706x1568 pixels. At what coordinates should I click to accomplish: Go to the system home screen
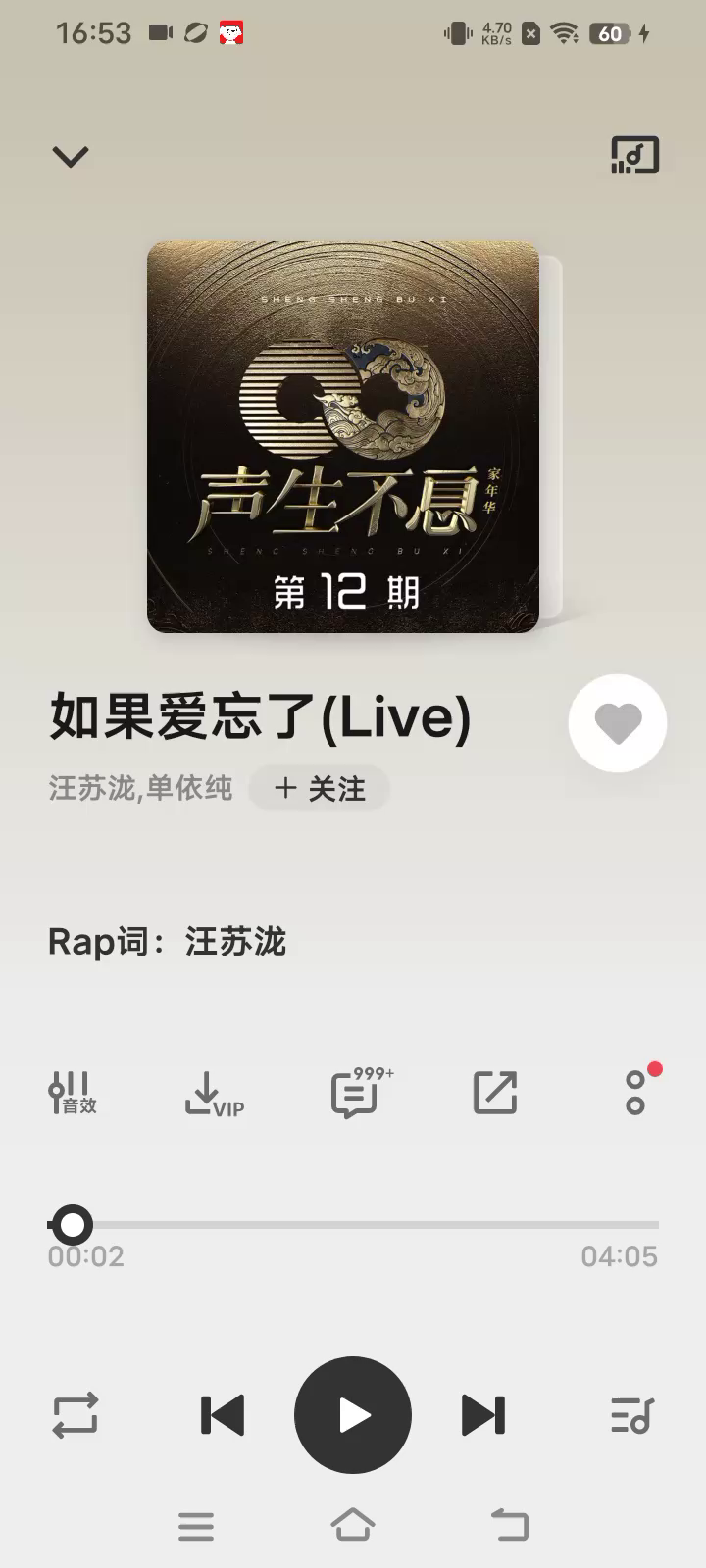[x=353, y=1525]
